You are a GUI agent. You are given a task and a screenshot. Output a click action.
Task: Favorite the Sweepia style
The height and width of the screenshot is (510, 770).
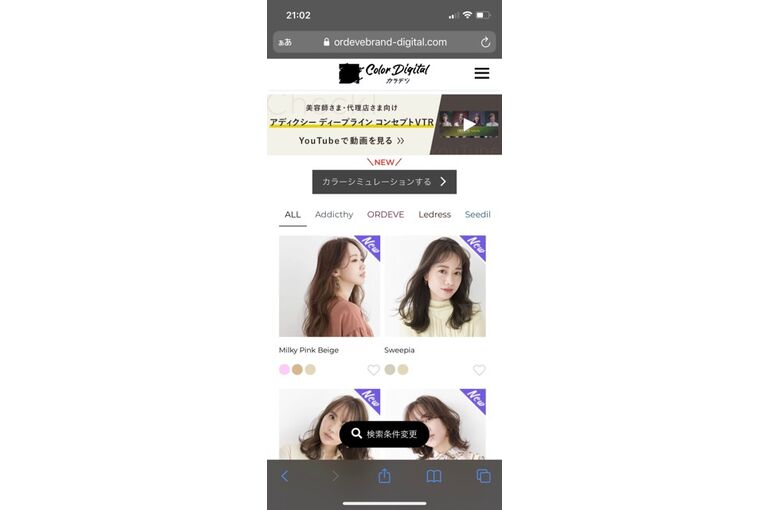[x=479, y=370]
